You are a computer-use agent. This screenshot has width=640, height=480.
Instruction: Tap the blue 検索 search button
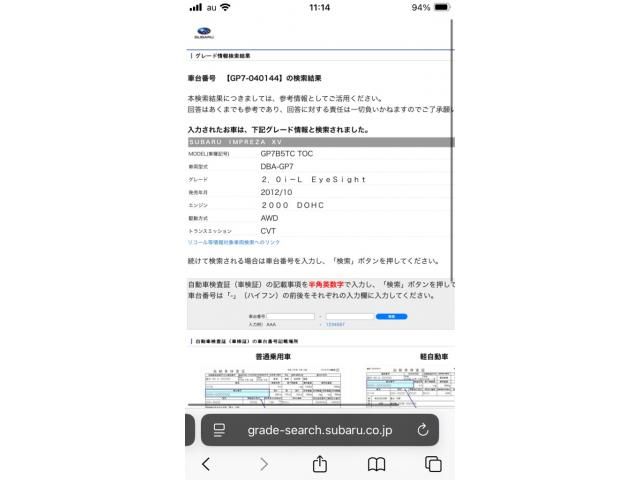point(391,316)
